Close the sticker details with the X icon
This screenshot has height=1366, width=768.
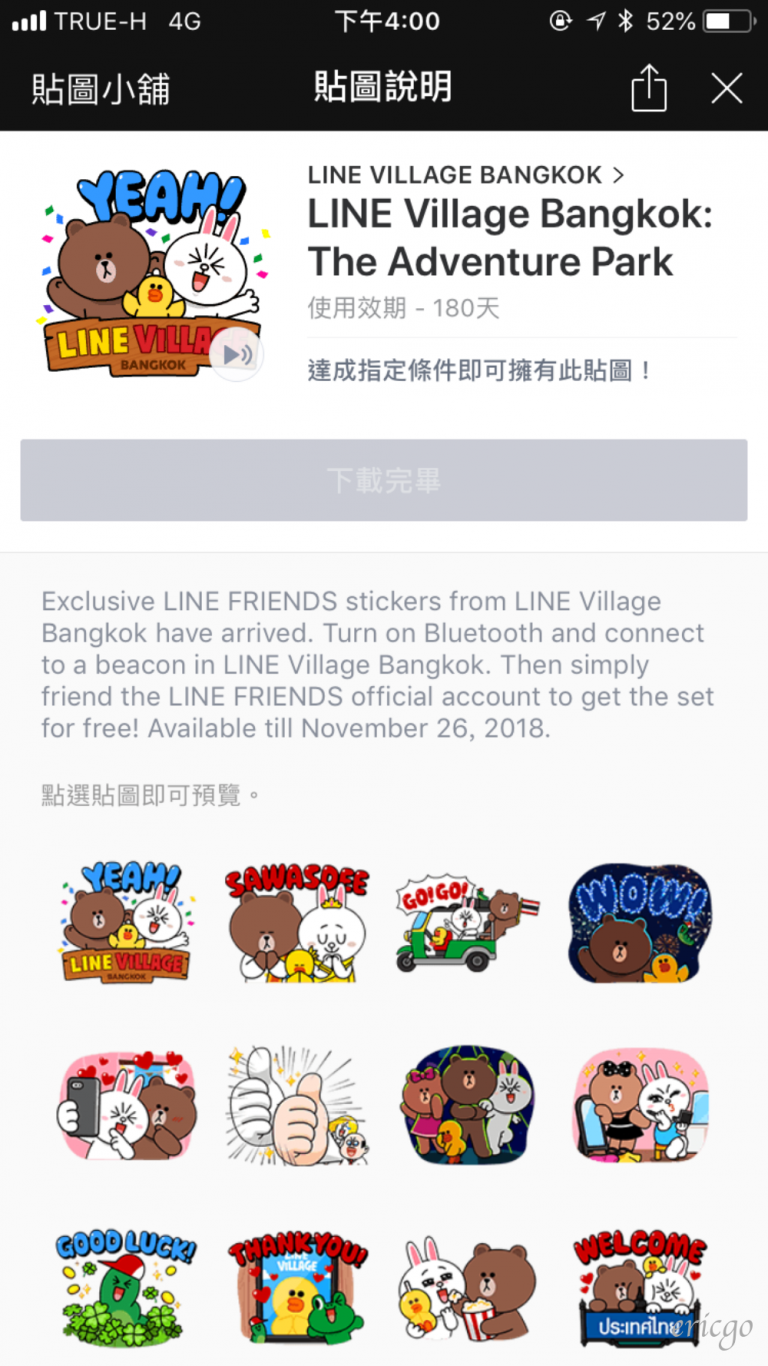[x=726, y=88]
